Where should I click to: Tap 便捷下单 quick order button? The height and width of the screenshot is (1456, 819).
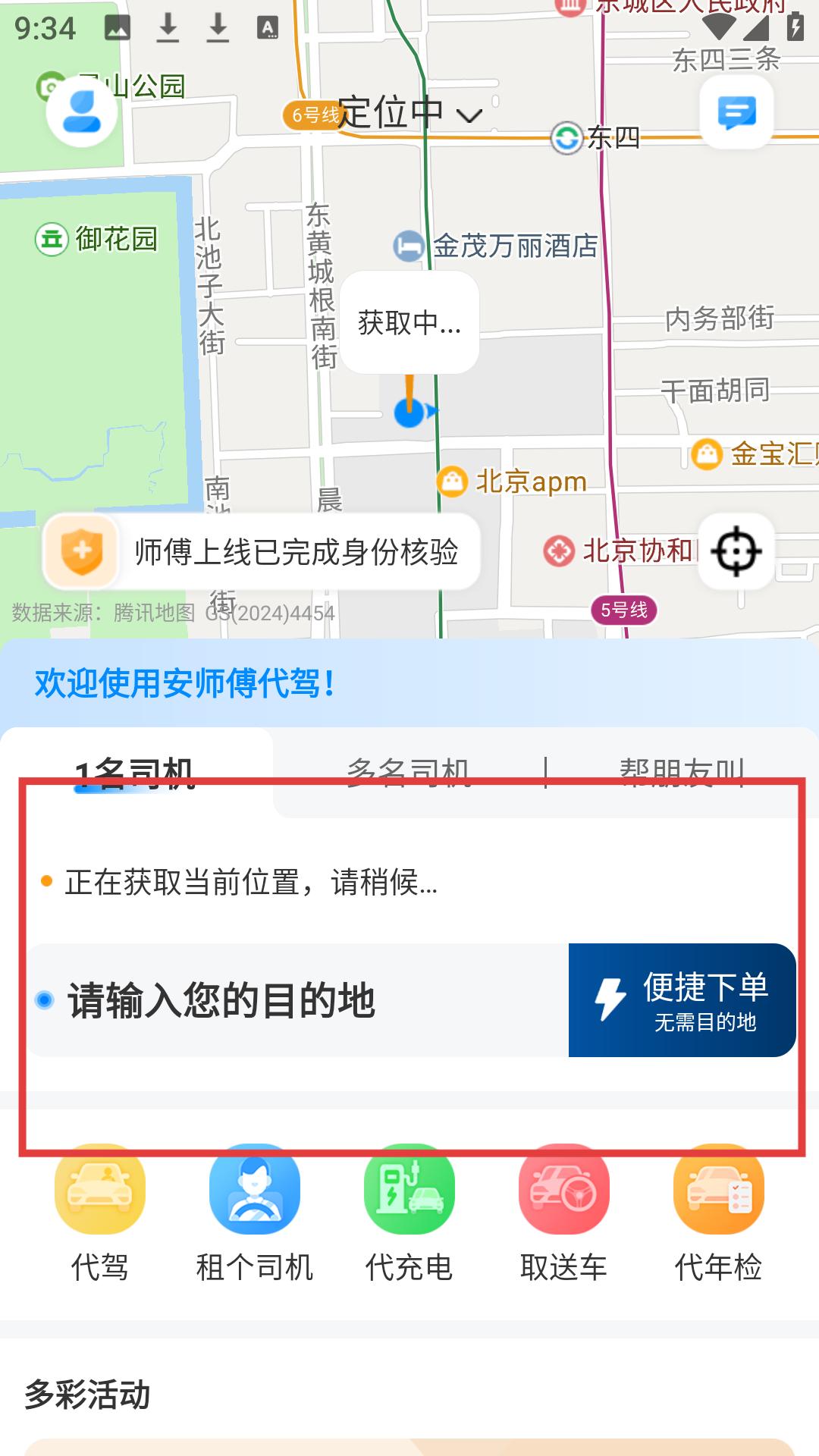click(x=682, y=1000)
